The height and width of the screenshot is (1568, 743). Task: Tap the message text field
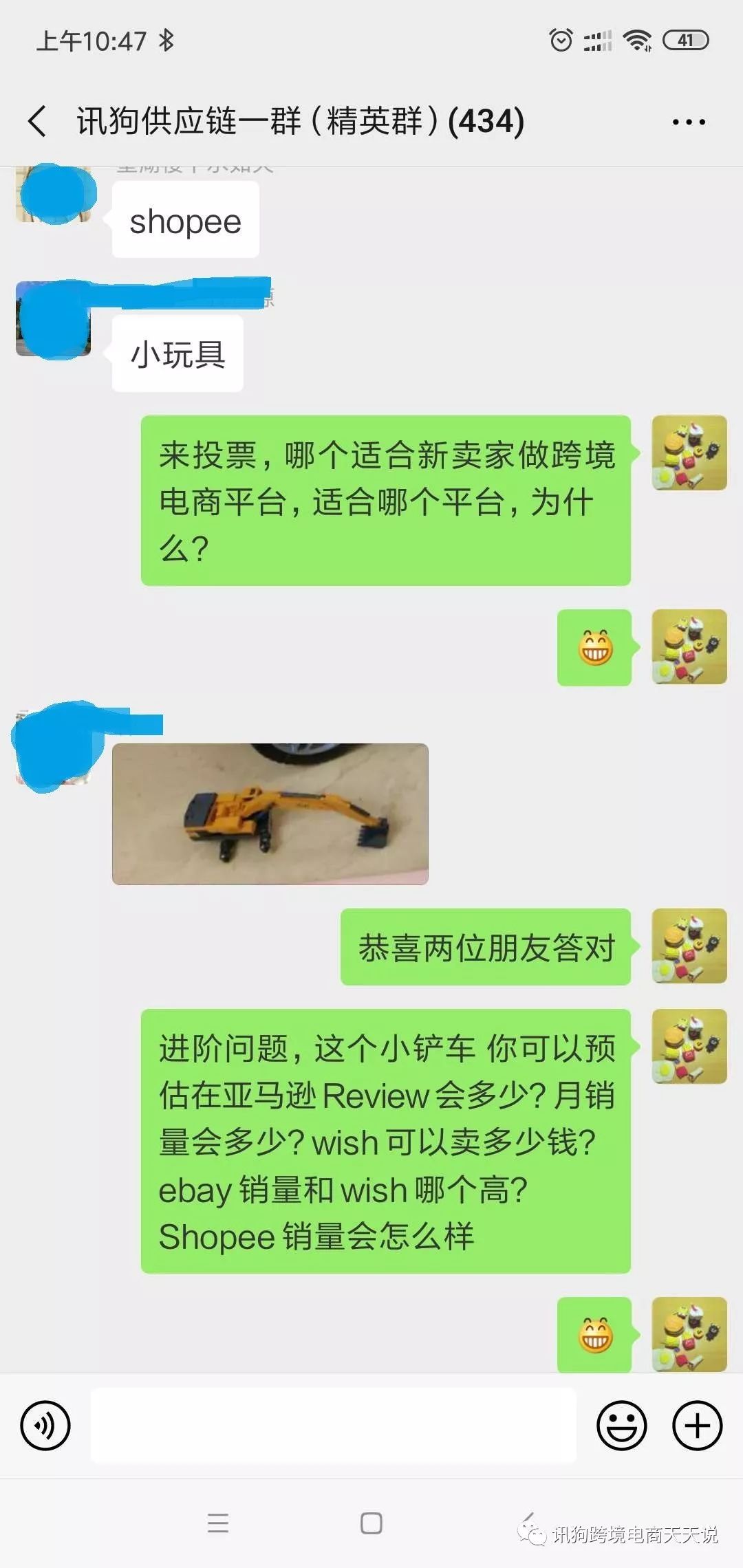click(333, 1425)
